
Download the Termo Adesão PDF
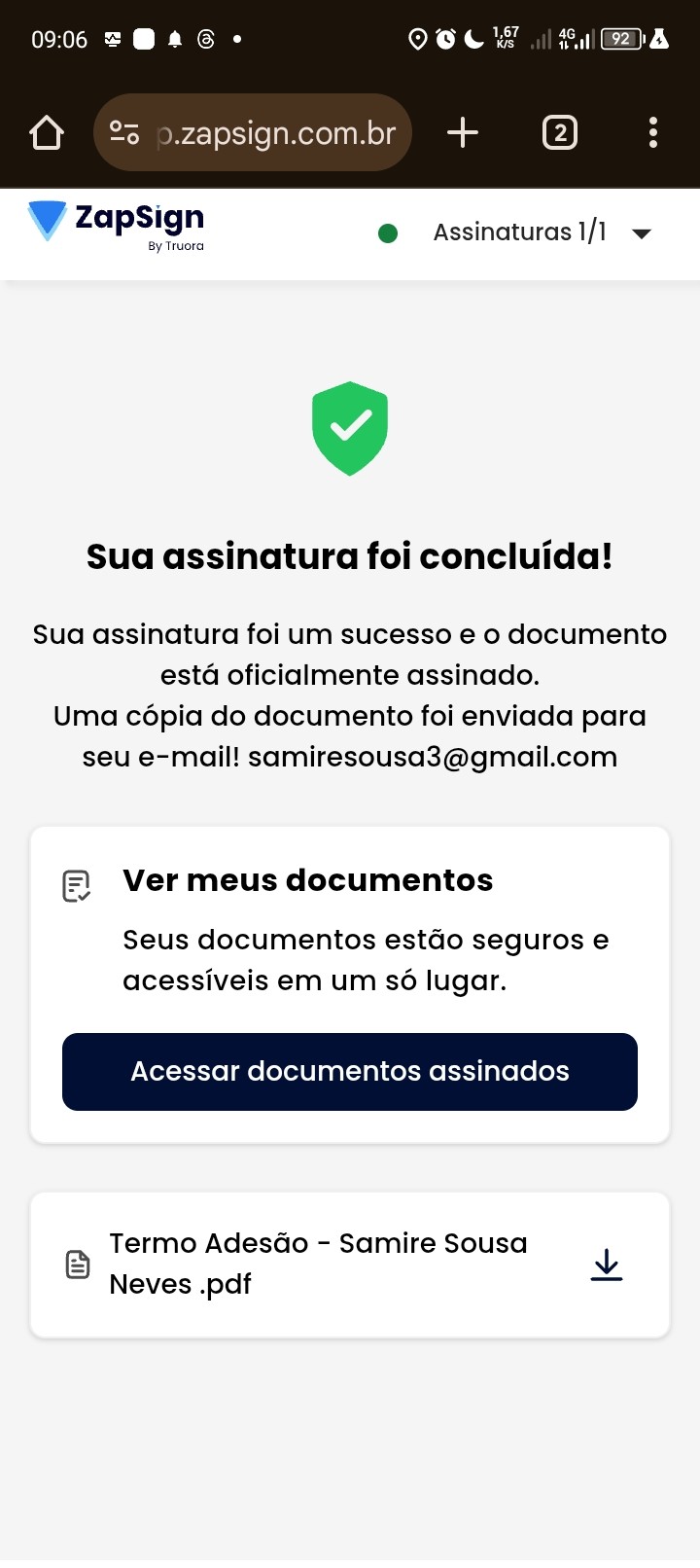click(607, 1265)
